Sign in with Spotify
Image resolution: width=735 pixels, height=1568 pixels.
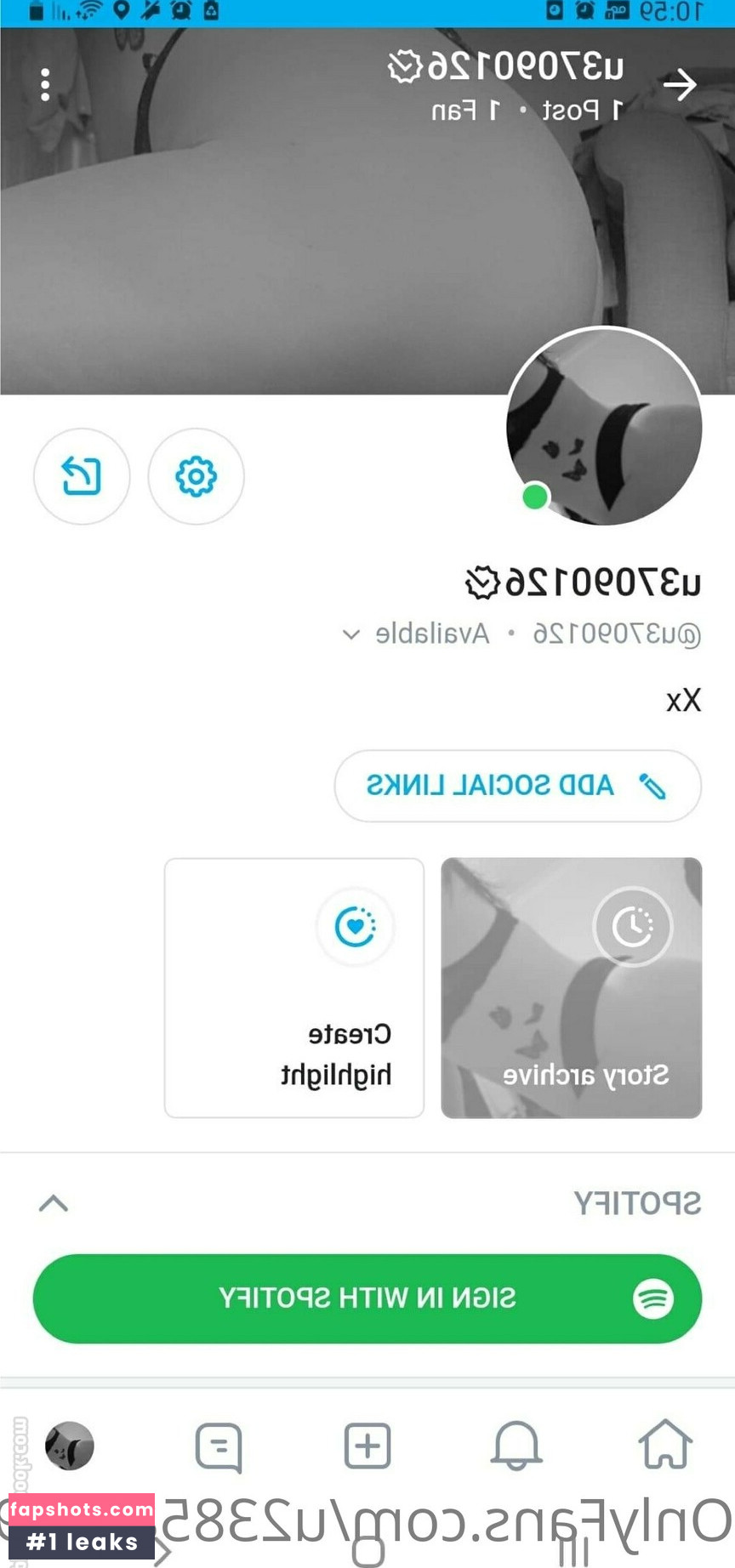tap(367, 1298)
